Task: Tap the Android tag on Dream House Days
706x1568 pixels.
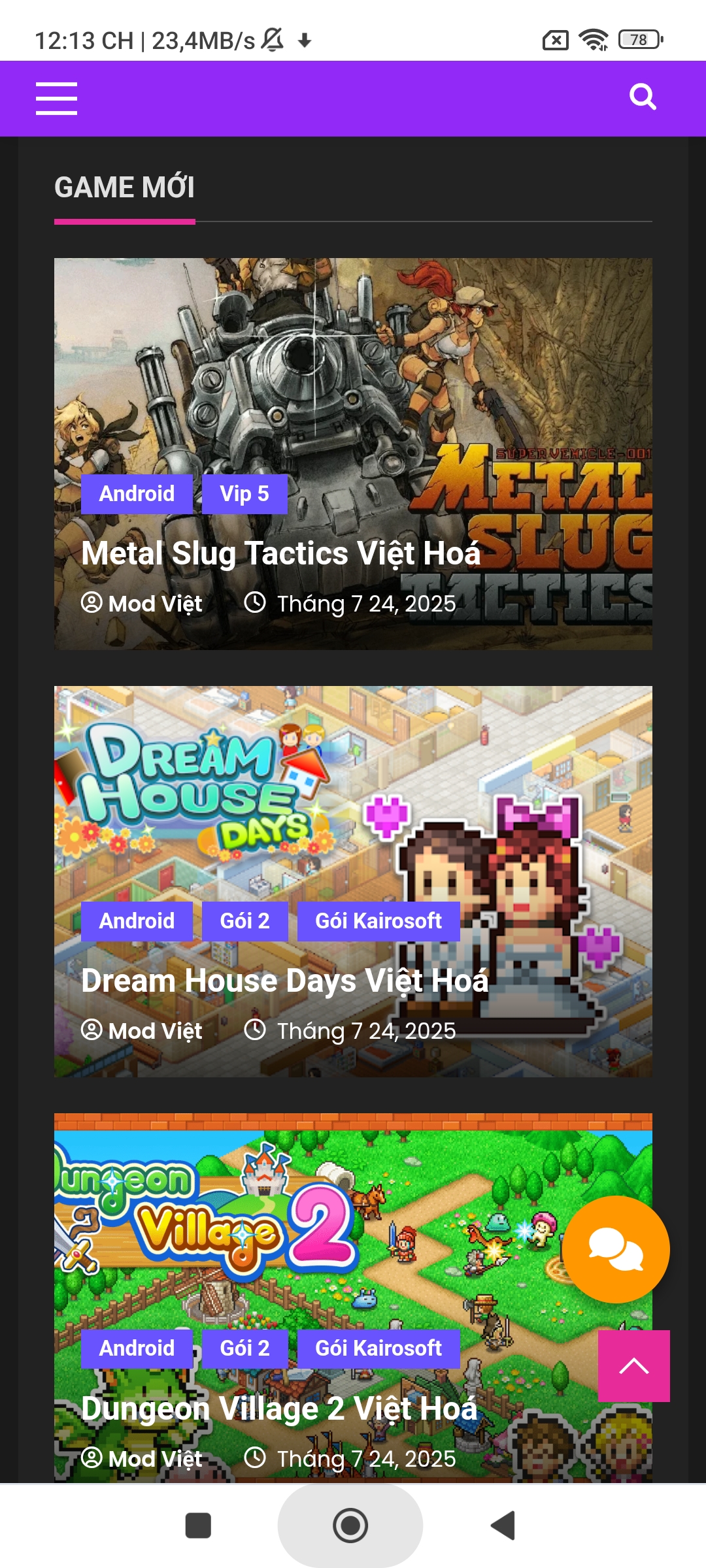Action: (136, 921)
